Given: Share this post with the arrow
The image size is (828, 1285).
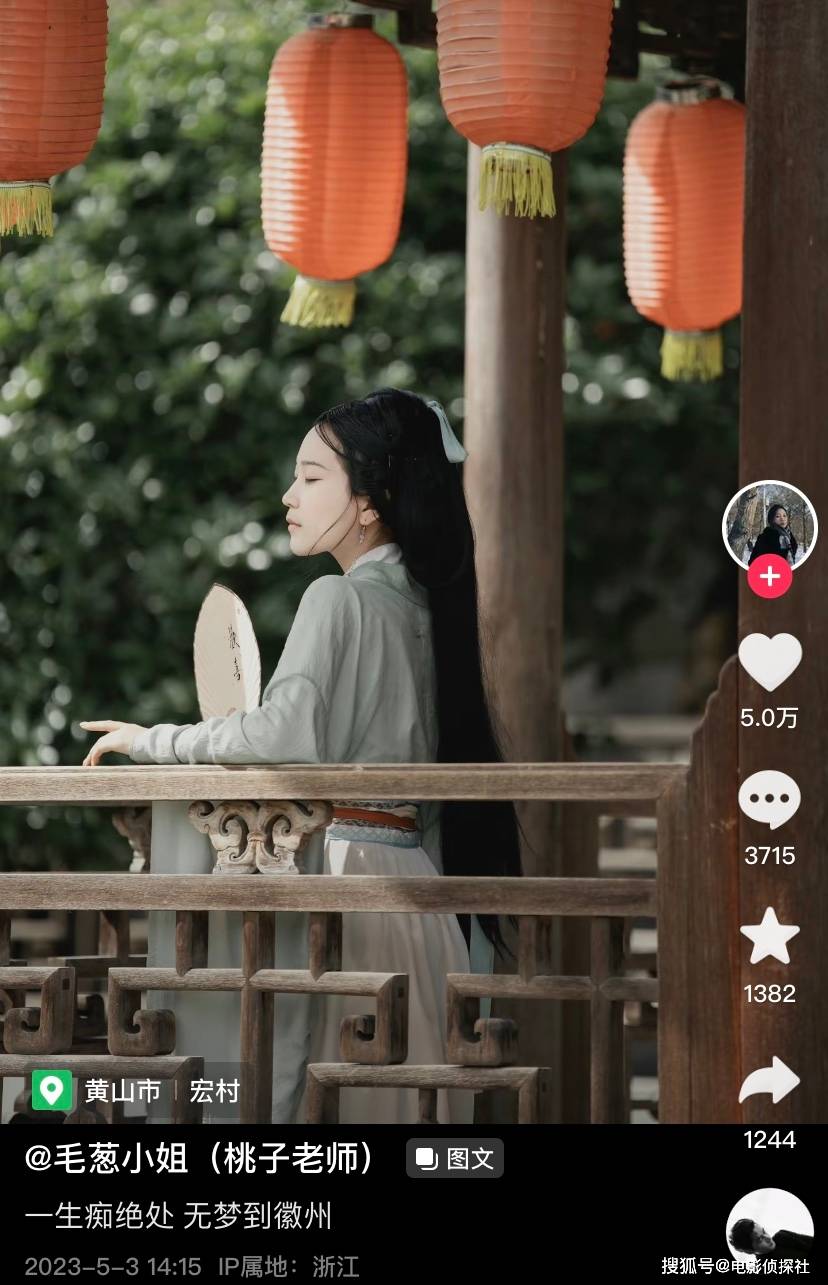Looking at the screenshot, I should coord(769,1081).
